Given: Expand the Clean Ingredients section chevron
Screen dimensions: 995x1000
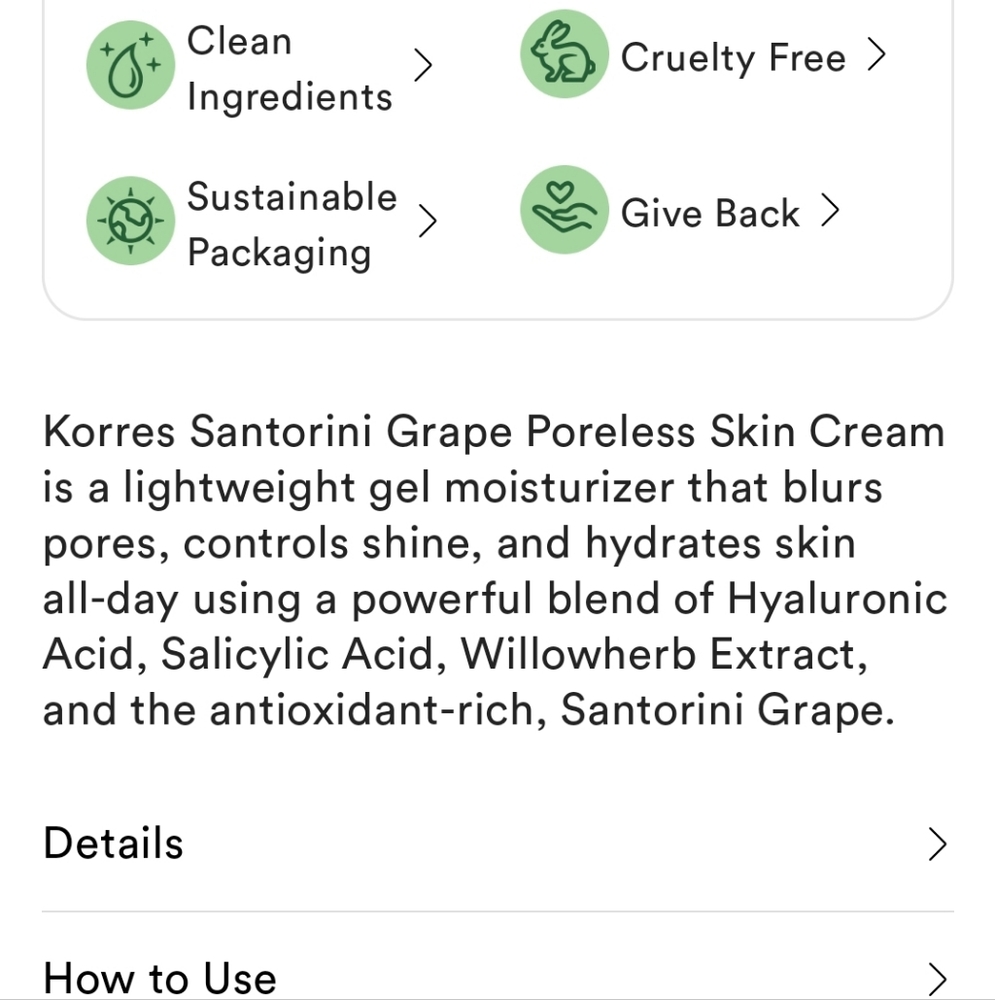Looking at the screenshot, I should click(424, 64).
